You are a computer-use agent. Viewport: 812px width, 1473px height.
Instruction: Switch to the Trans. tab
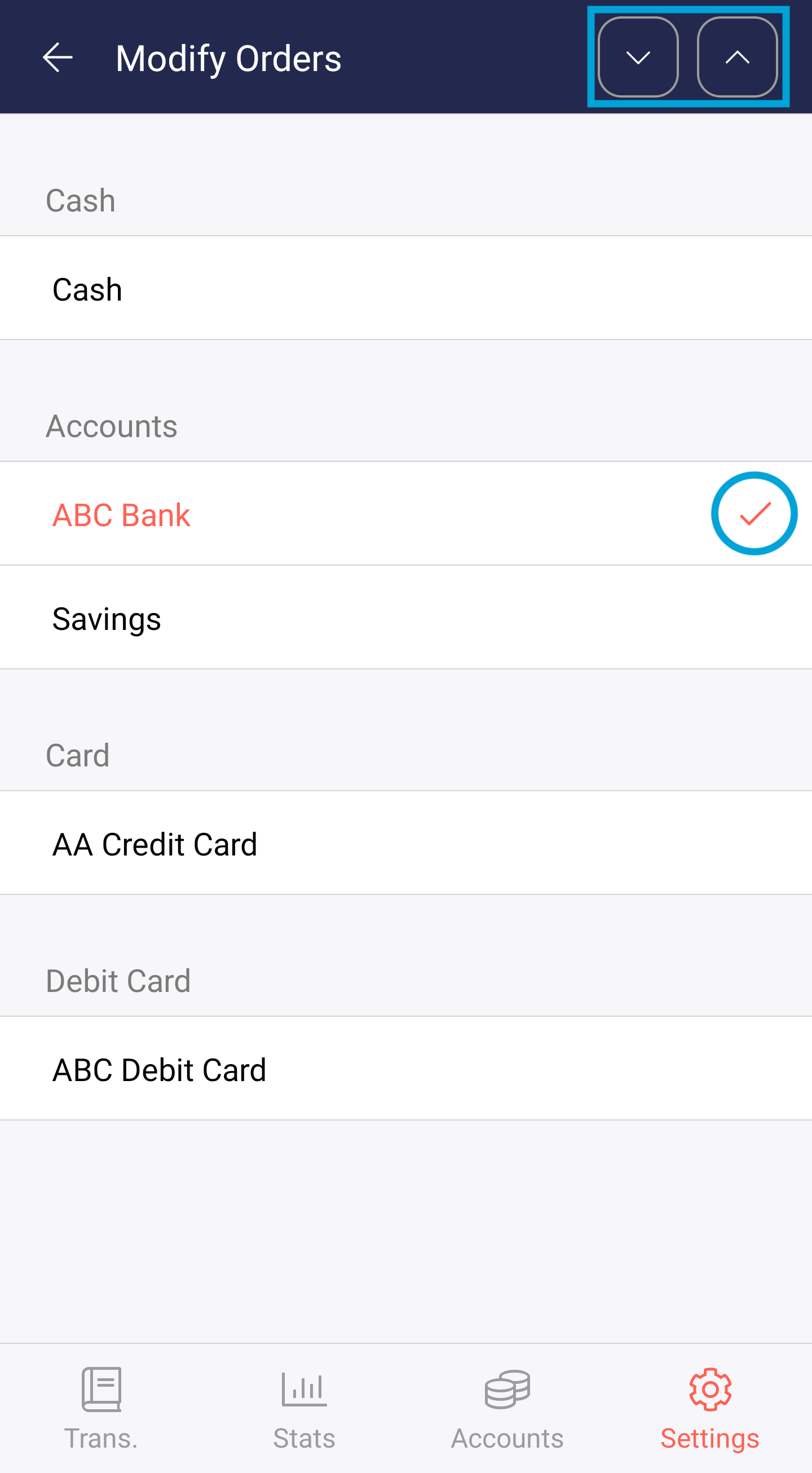pyautogui.click(x=101, y=1409)
